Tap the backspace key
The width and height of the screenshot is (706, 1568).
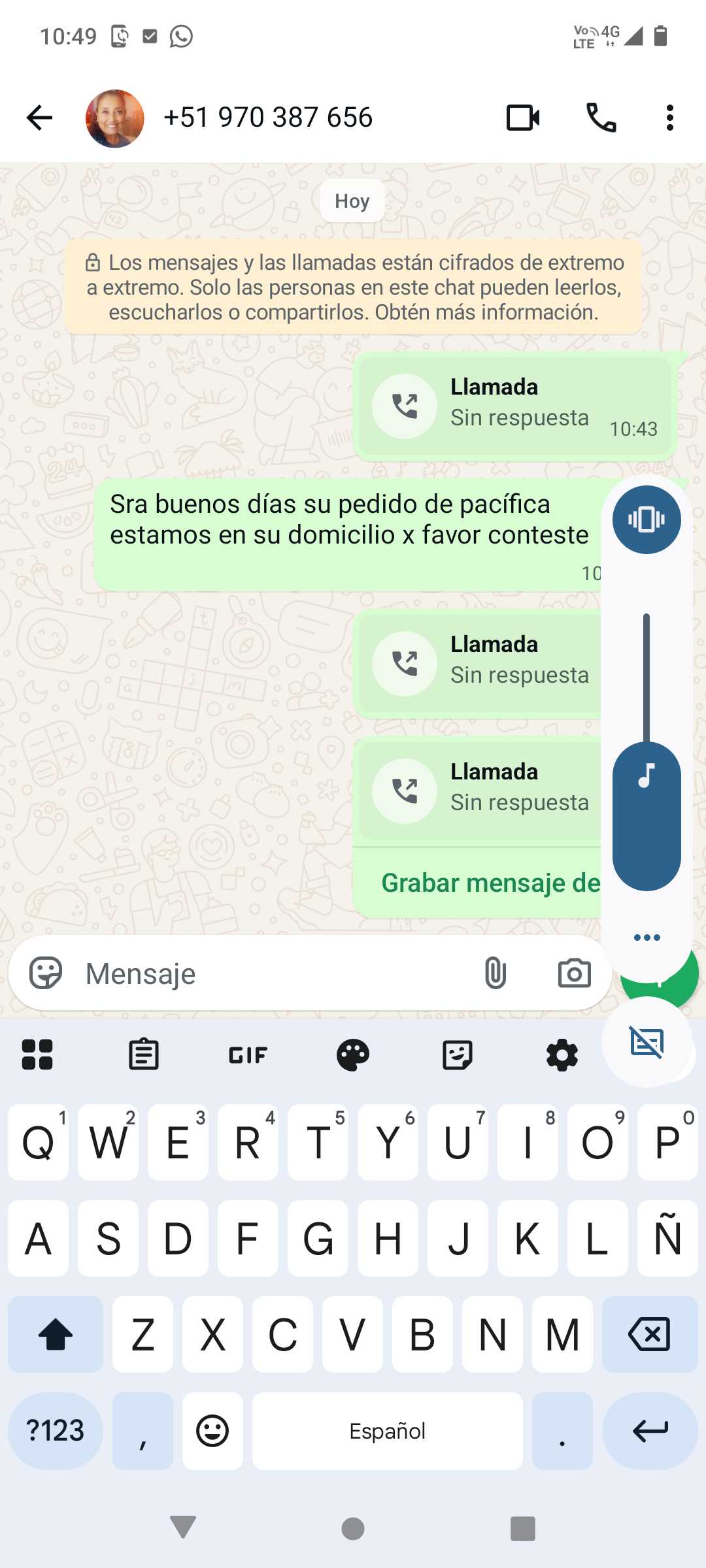(x=649, y=1334)
